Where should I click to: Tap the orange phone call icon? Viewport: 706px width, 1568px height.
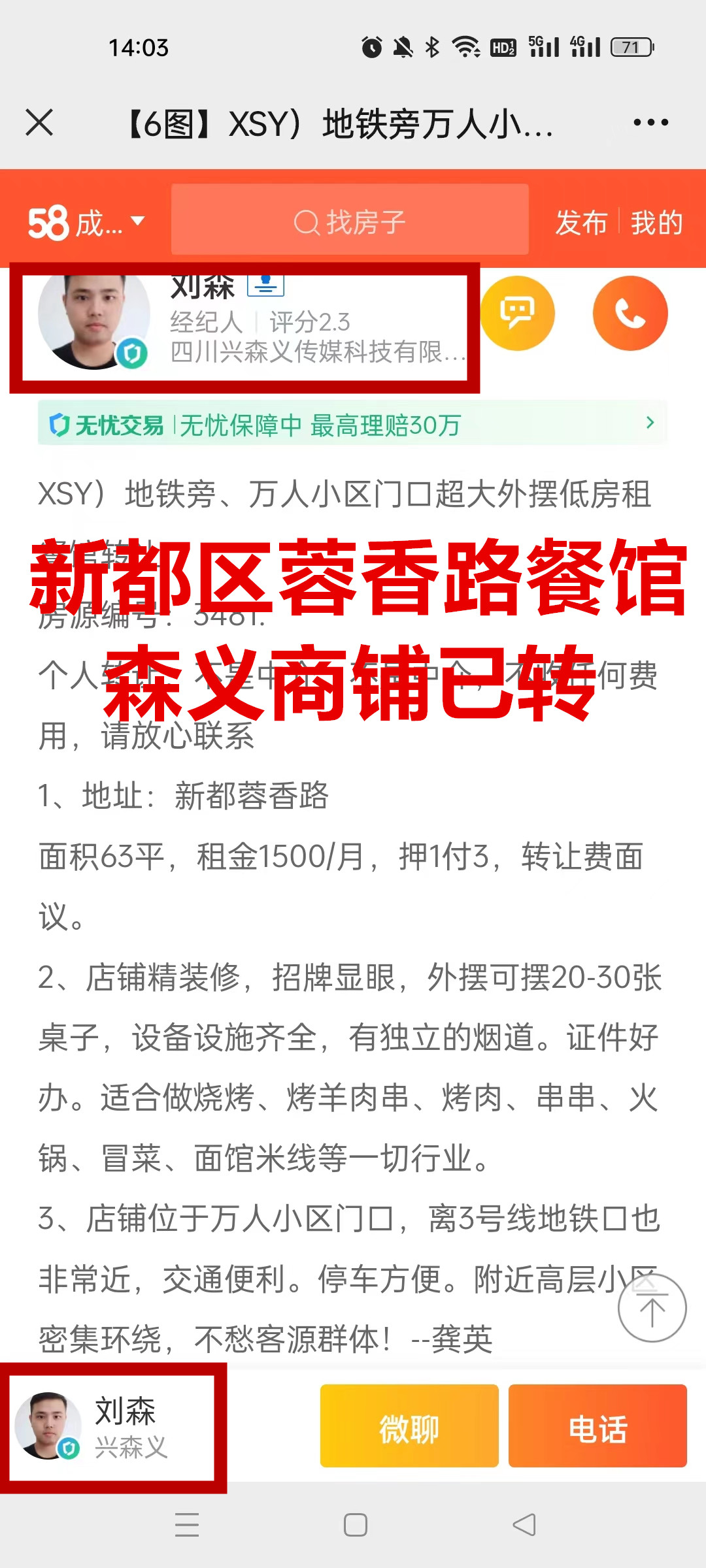click(x=630, y=314)
